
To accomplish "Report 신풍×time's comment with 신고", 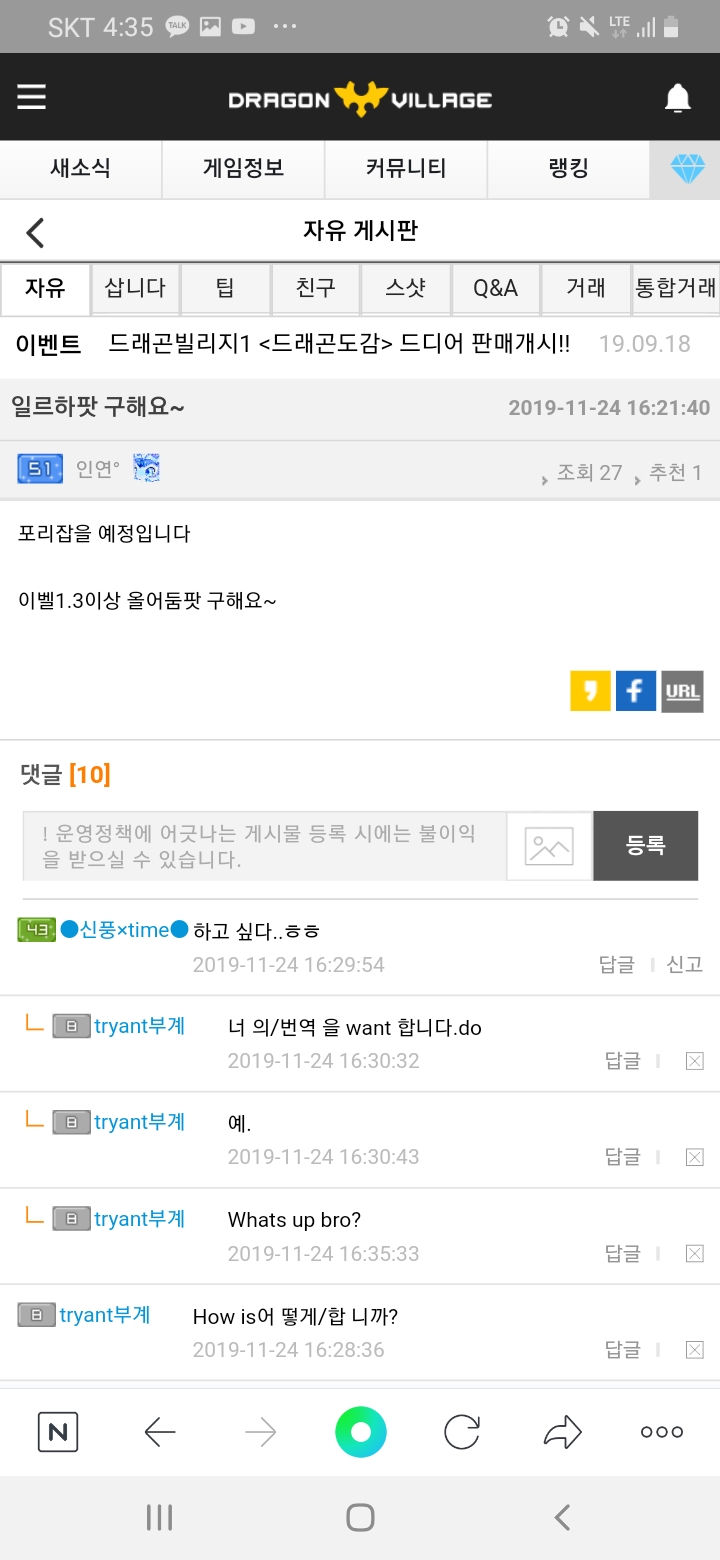I will tap(685, 965).
